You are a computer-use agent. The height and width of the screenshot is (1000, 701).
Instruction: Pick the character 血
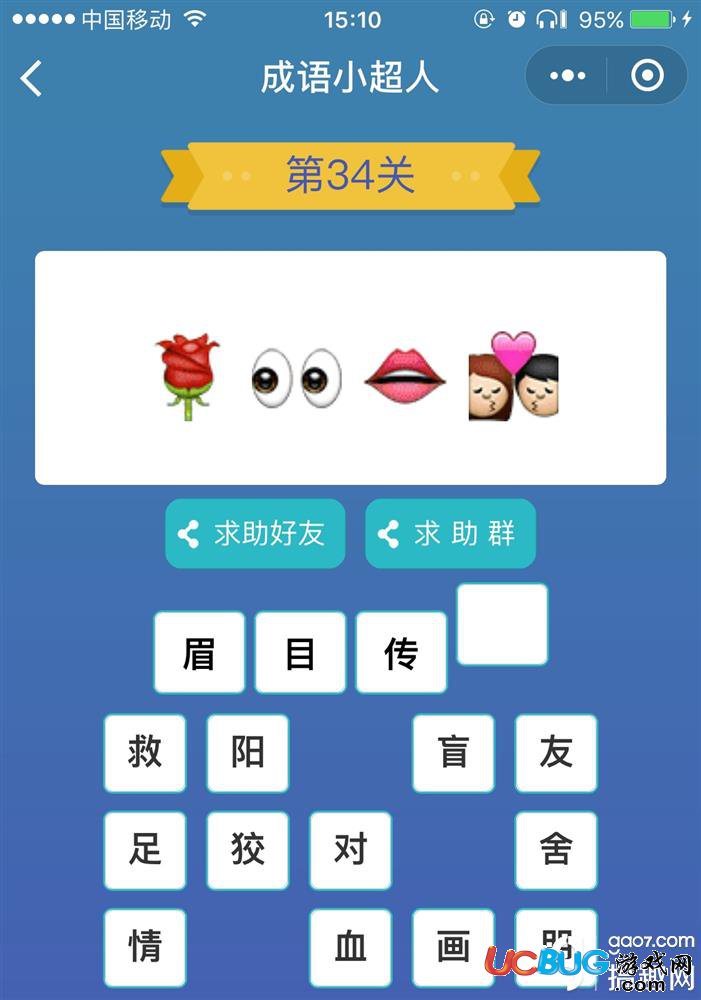350,946
